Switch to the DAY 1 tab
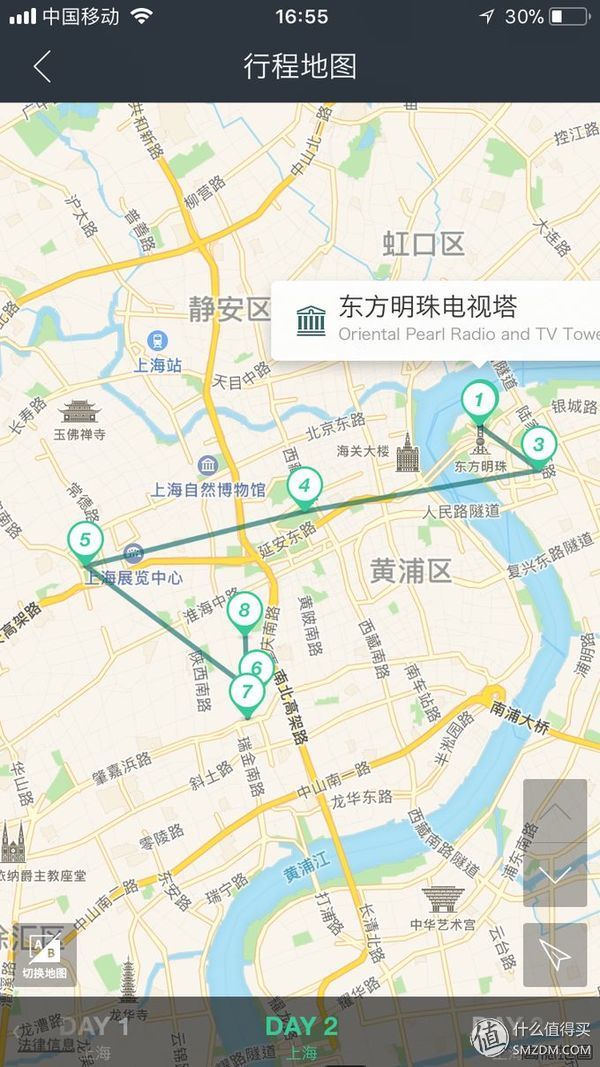 tap(96, 1027)
